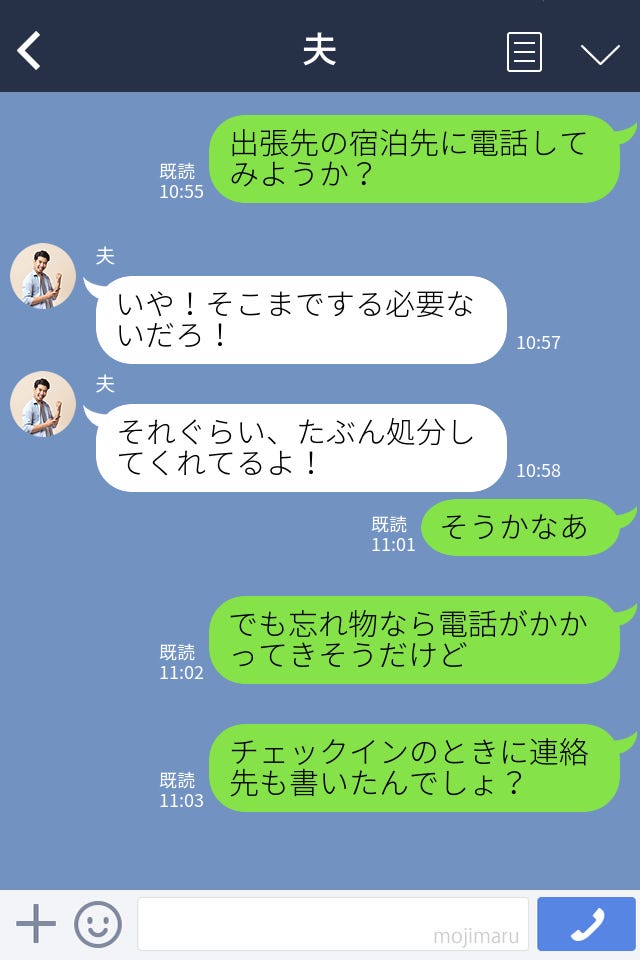Open the plus attachment menu

click(x=36, y=924)
